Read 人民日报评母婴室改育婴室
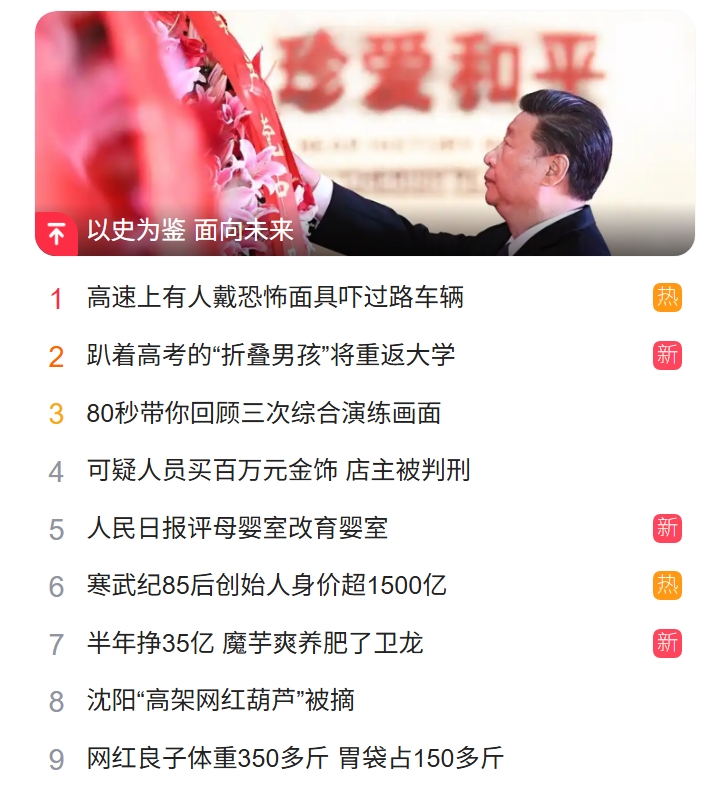The width and height of the screenshot is (724, 794). [x=237, y=528]
